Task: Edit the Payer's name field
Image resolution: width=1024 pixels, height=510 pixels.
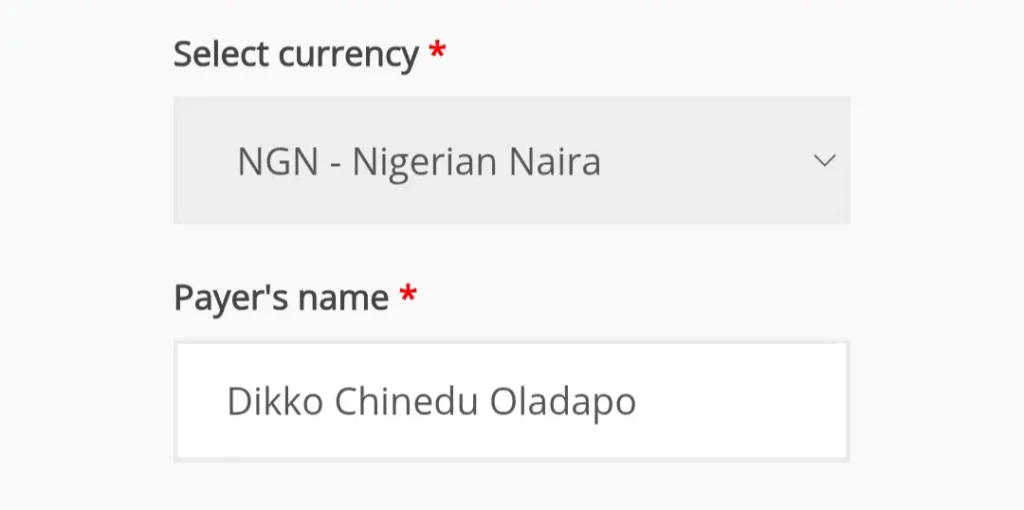Action: pos(511,401)
